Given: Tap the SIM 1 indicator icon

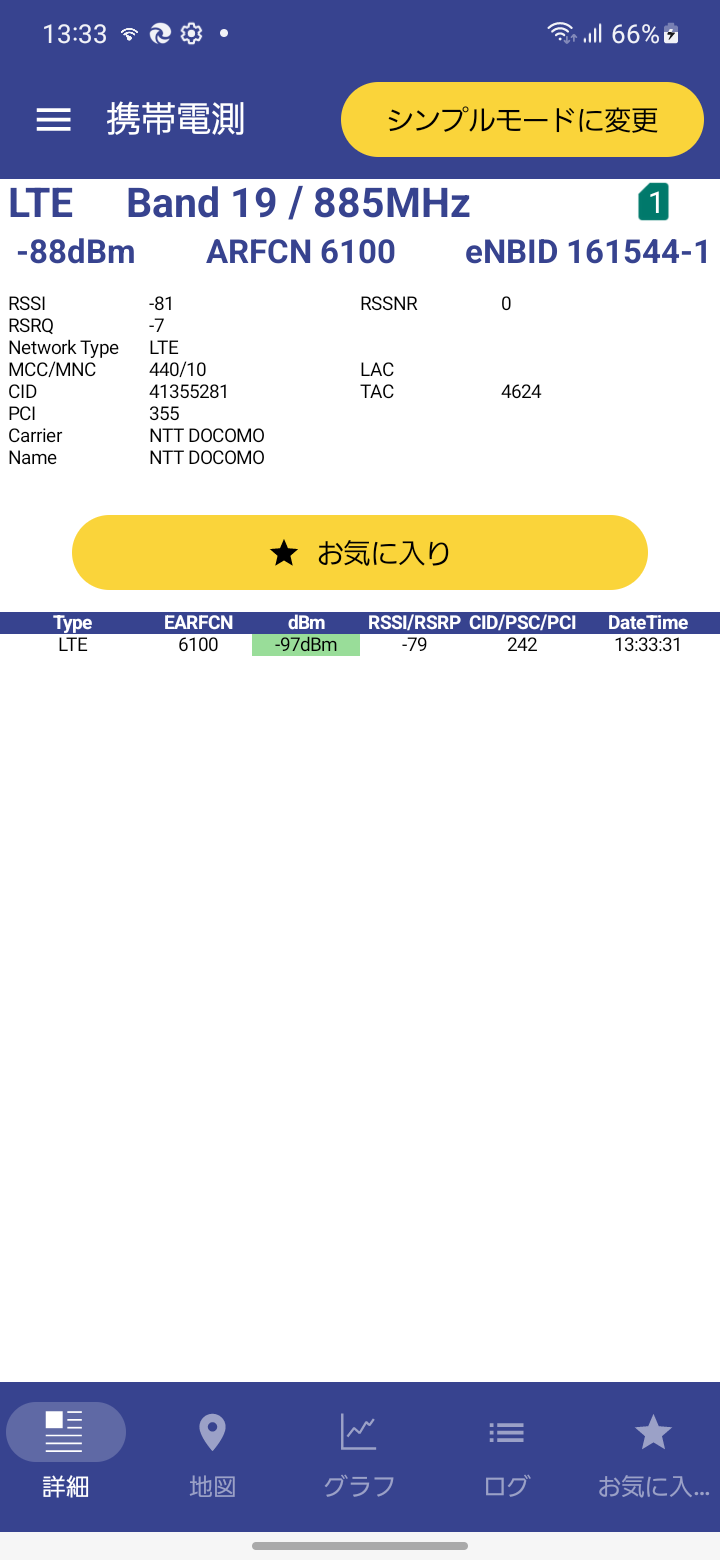Looking at the screenshot, I should 653,203.
